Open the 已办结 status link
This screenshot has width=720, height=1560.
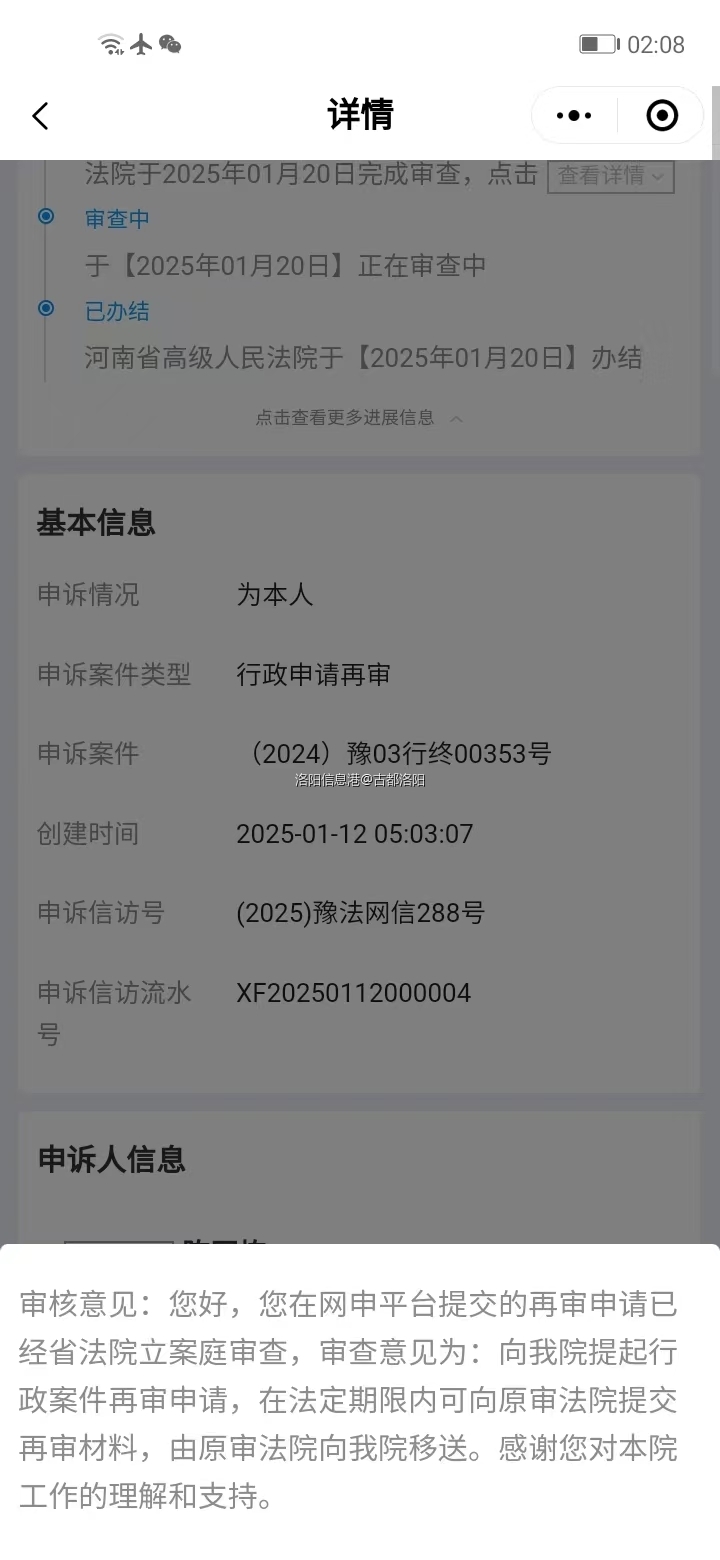[x=117, y=311]
